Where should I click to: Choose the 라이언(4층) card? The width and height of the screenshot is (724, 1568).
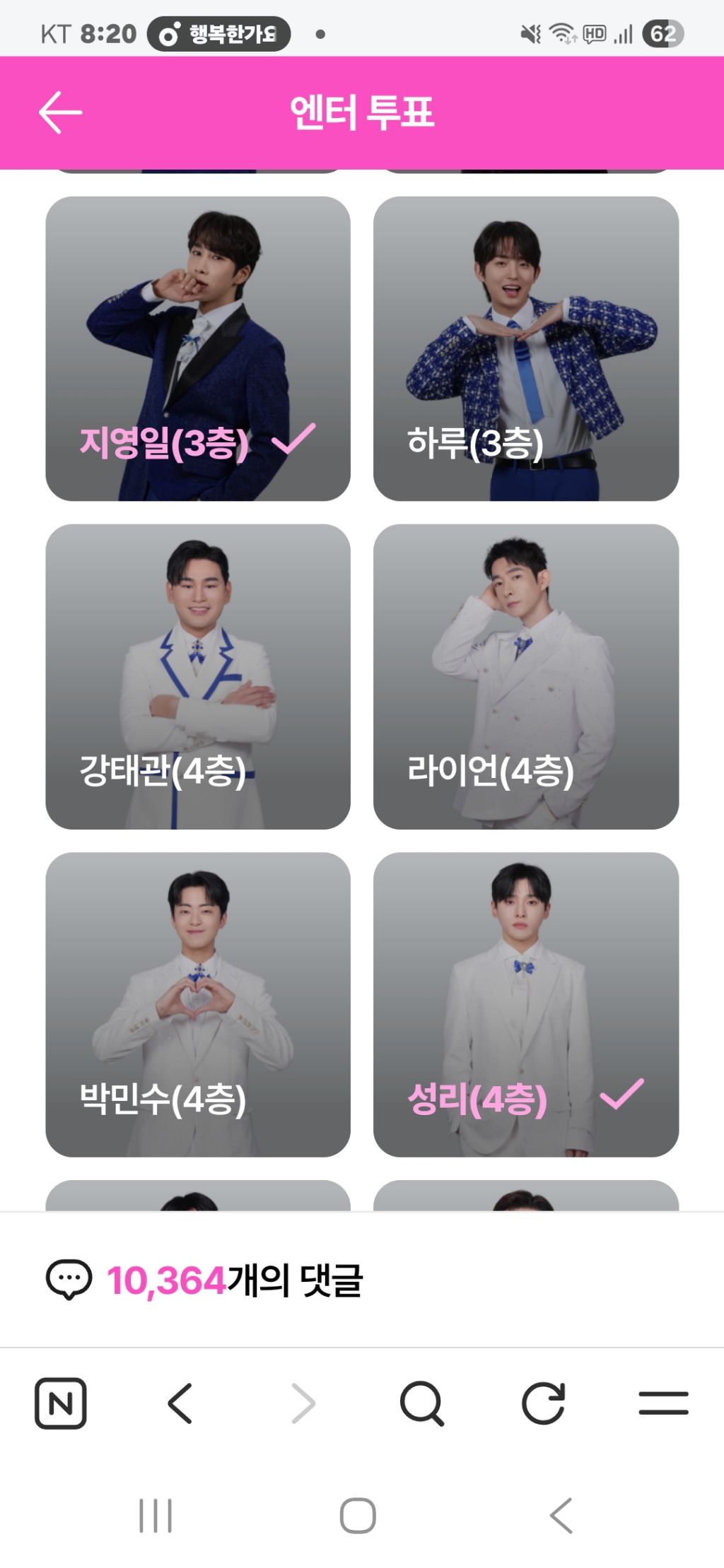point(525,676)
